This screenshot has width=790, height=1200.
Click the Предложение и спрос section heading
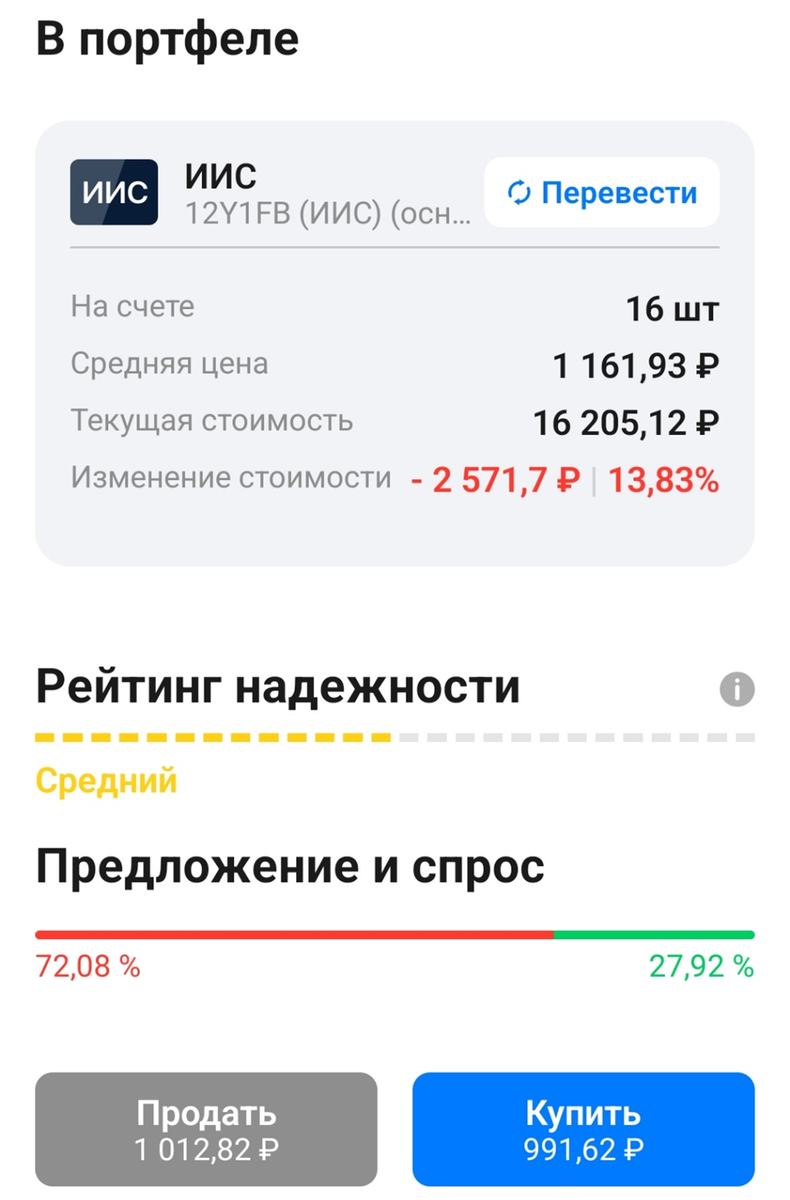pos(289,866)
